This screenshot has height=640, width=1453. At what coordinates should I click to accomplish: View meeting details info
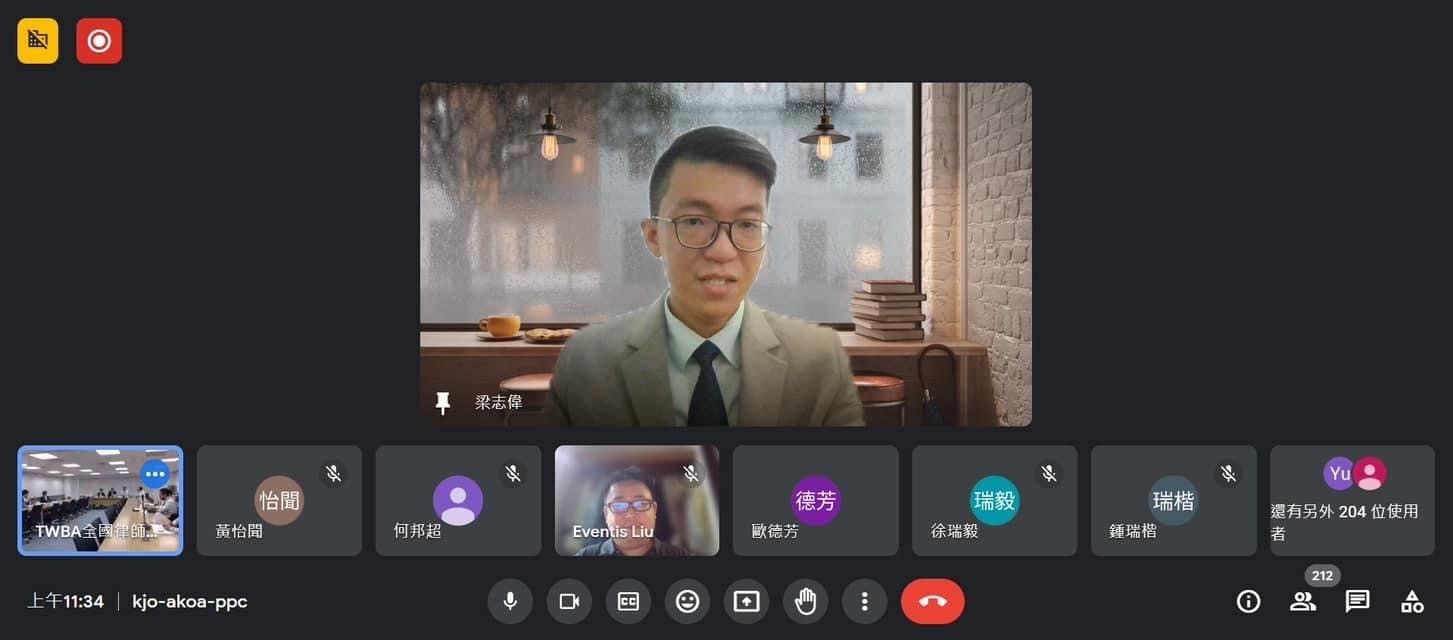[1248, 601]
